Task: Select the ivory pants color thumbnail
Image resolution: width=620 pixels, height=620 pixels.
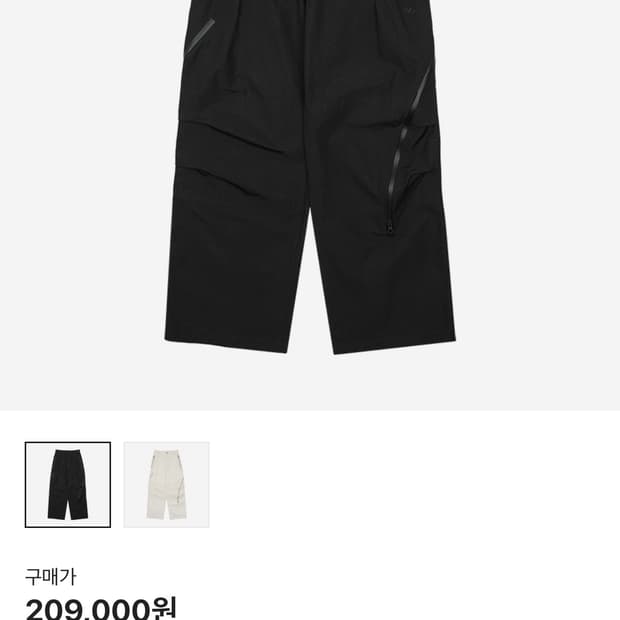Action: tap(166, 485)
